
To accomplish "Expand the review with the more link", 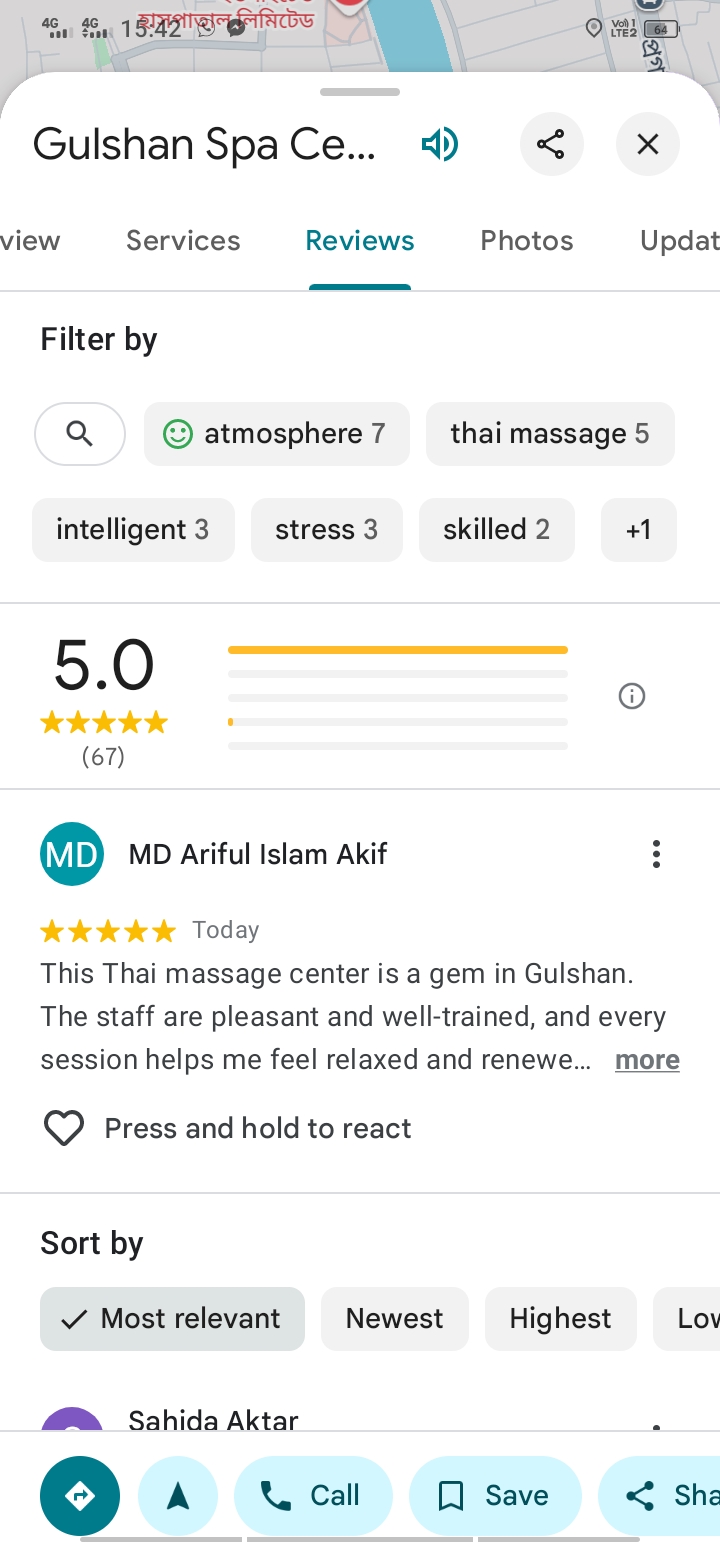I will (647, 1060).
